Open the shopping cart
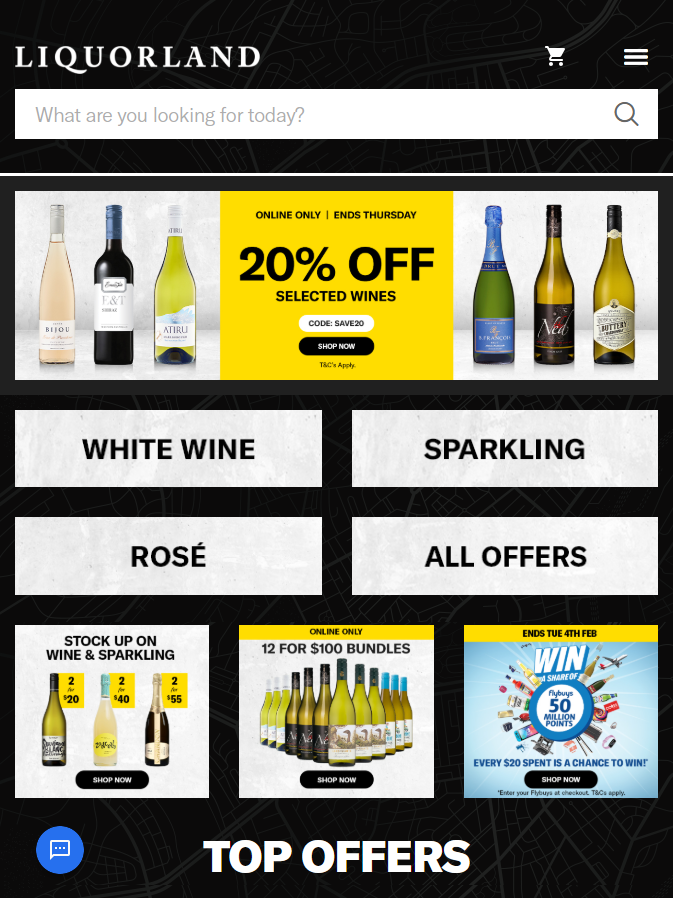The image size is (673, 898). [x=555, y=57]
